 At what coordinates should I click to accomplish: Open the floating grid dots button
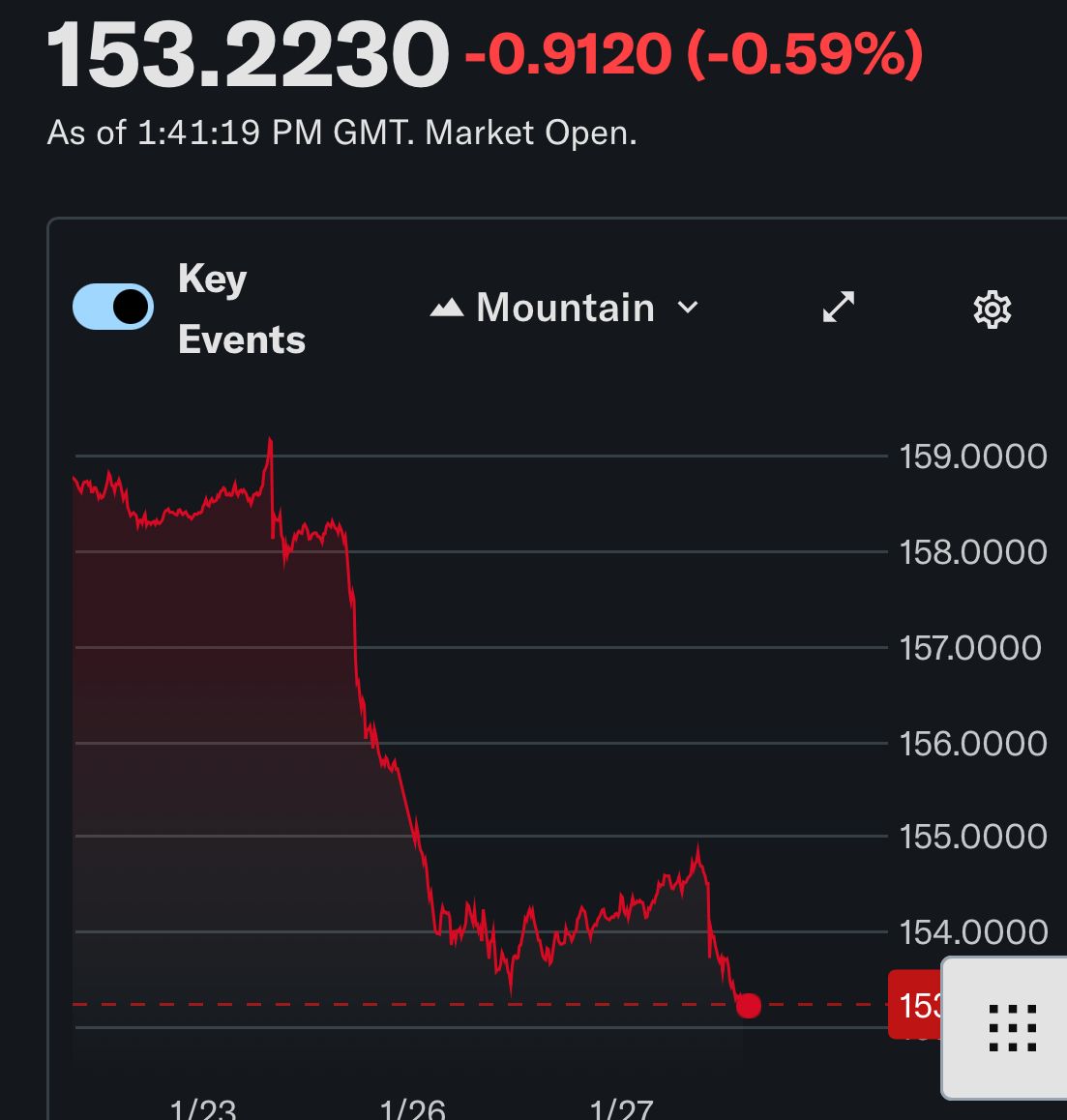point(1012,1027)
